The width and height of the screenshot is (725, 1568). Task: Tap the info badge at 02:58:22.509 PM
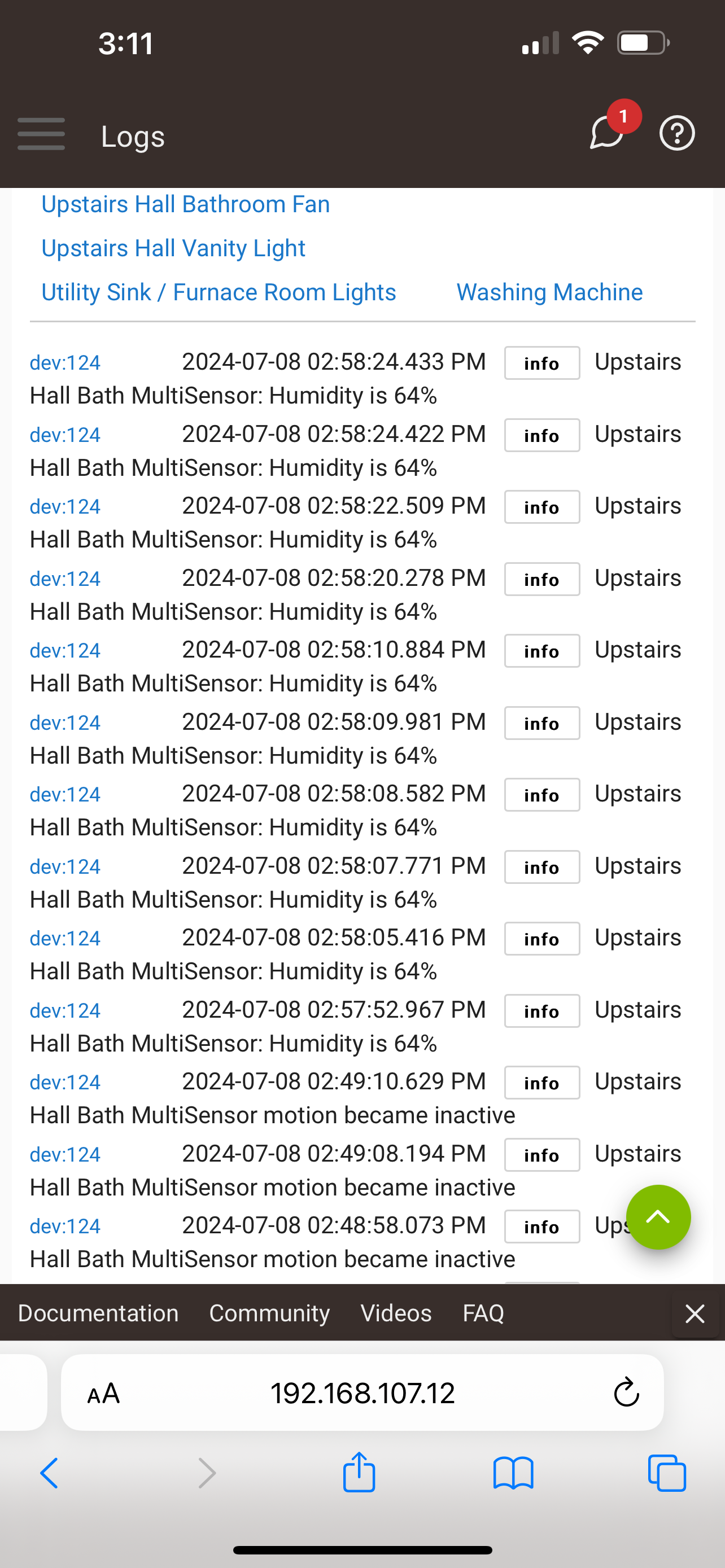(541, 507)
